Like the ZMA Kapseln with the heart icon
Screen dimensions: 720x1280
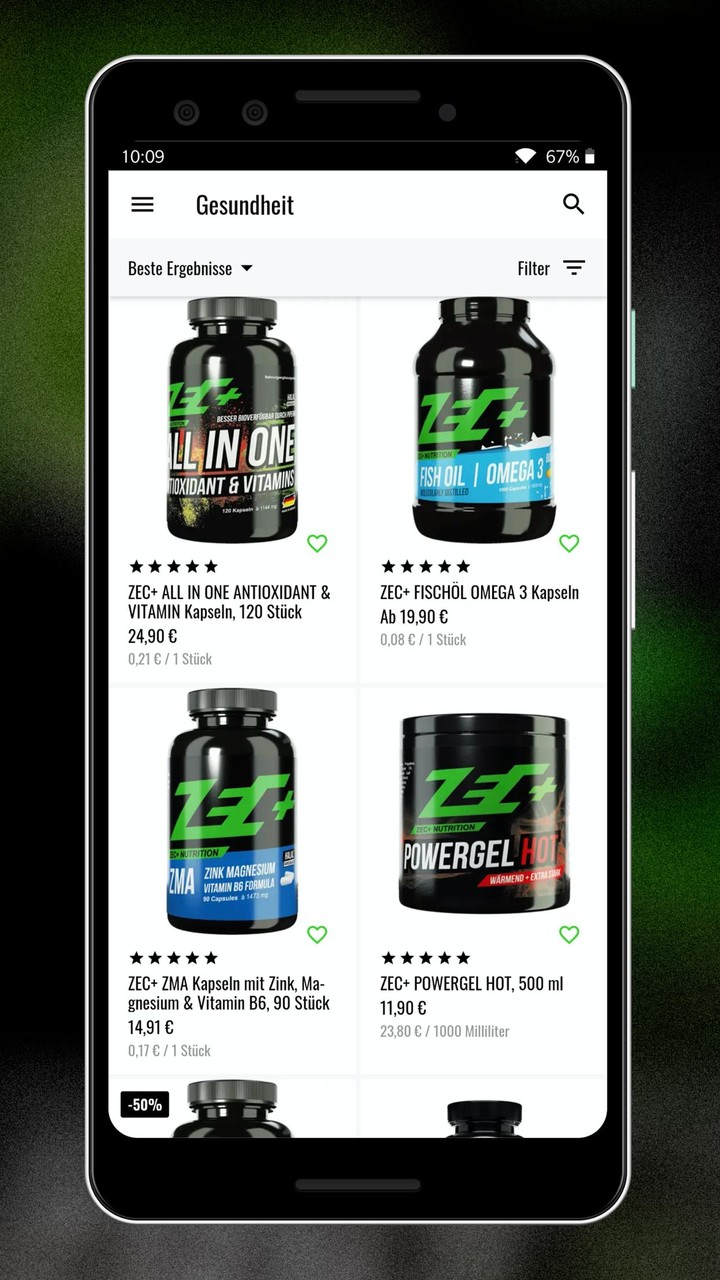[317, 934]
